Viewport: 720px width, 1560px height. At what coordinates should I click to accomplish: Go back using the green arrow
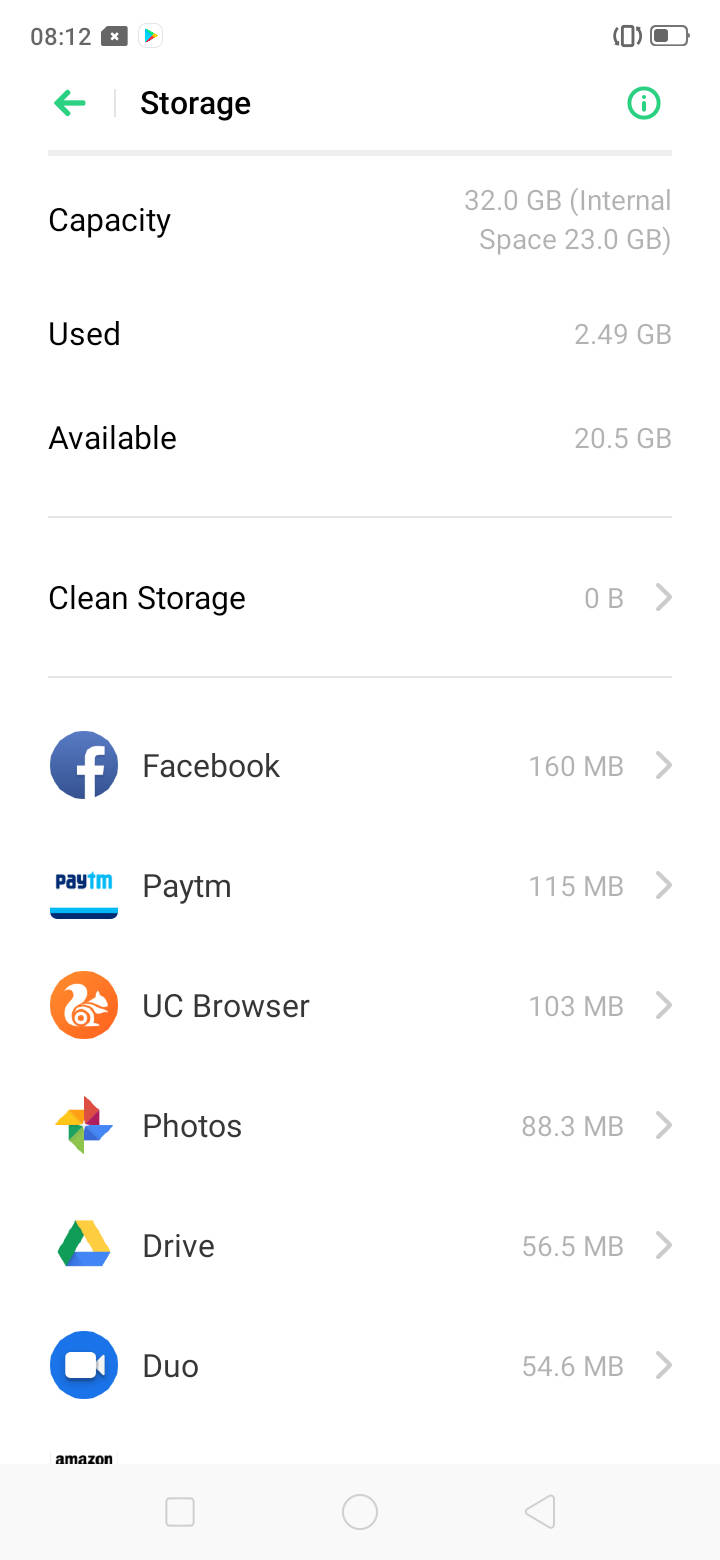70,103
